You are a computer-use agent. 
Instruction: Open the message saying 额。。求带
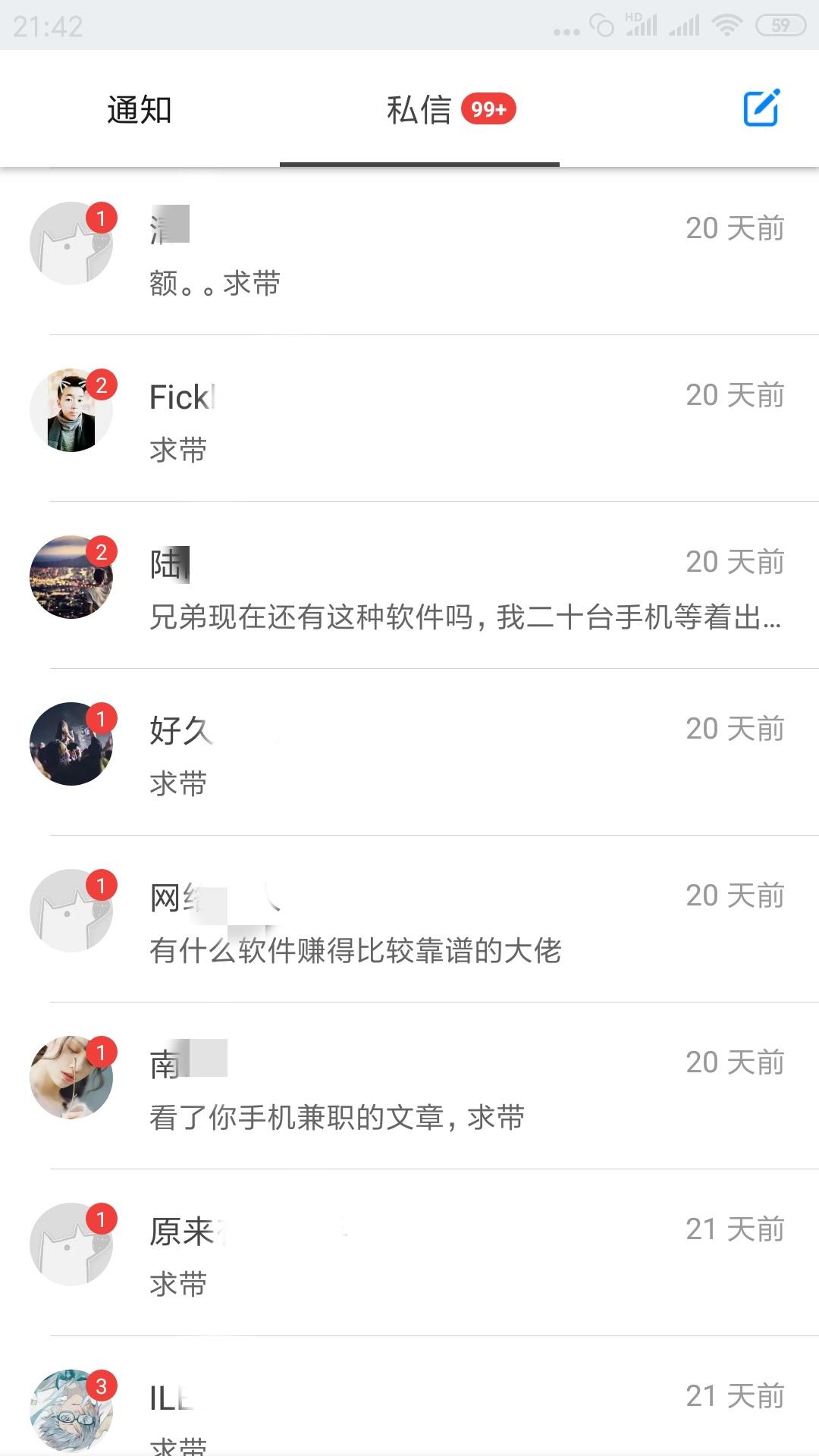coord(425,254)
